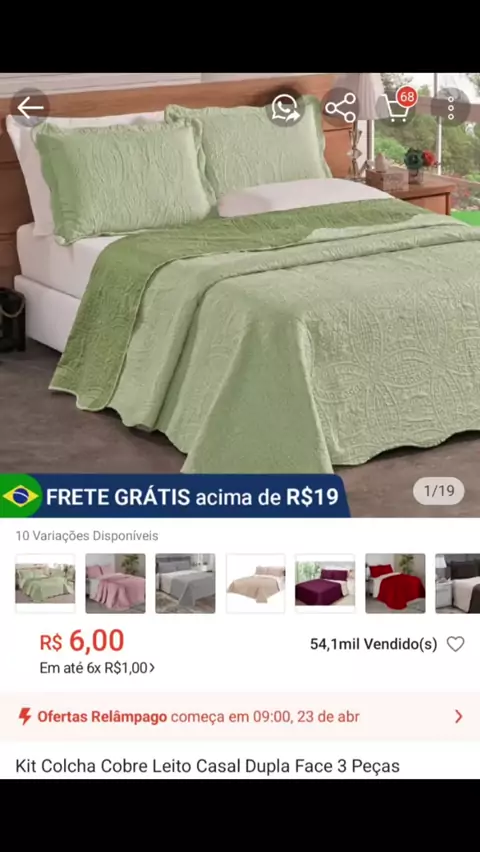Screen dimensions: 480x852
Task: Choose the red bedspread variation
Action: 395,583
